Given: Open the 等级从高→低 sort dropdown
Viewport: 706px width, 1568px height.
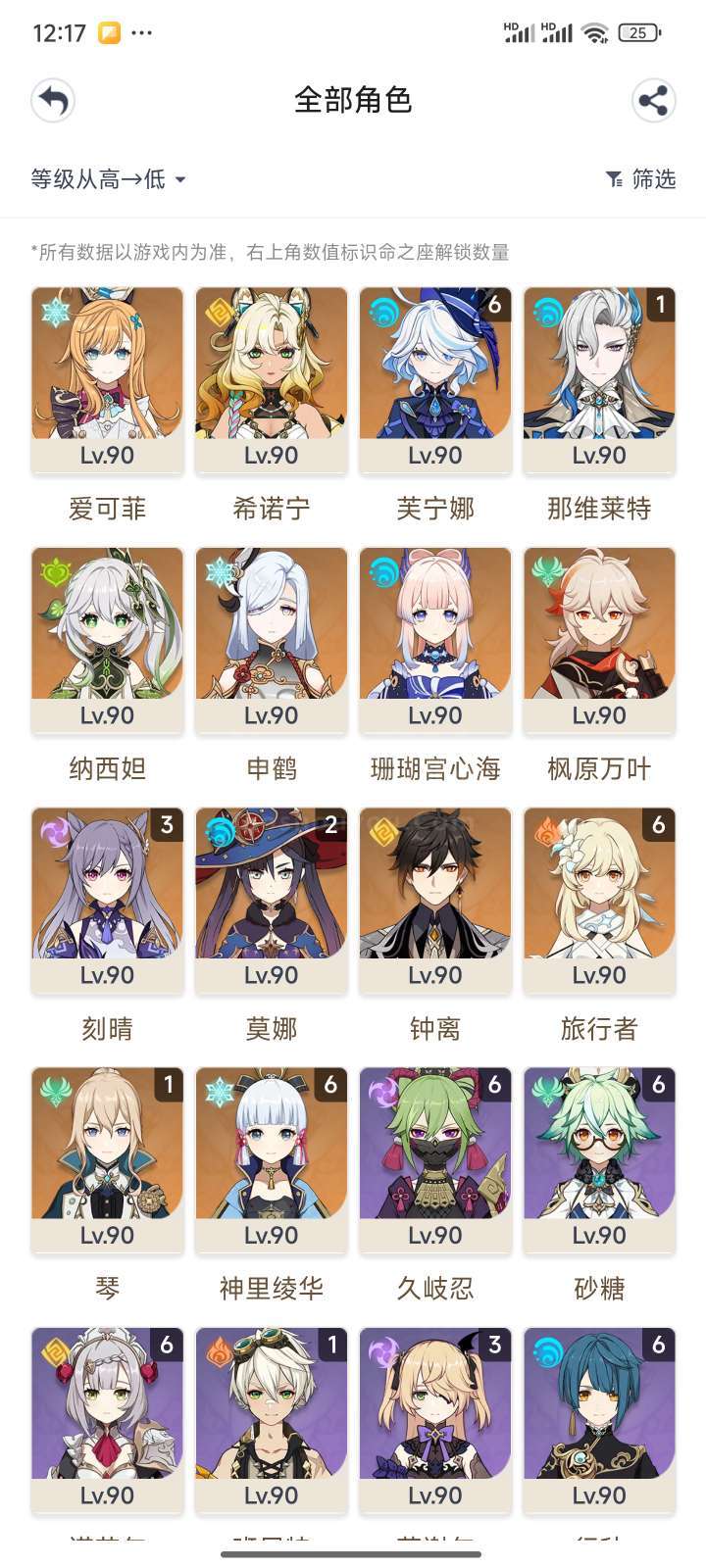Looking at the screenshot, I should tap(108, 179).
